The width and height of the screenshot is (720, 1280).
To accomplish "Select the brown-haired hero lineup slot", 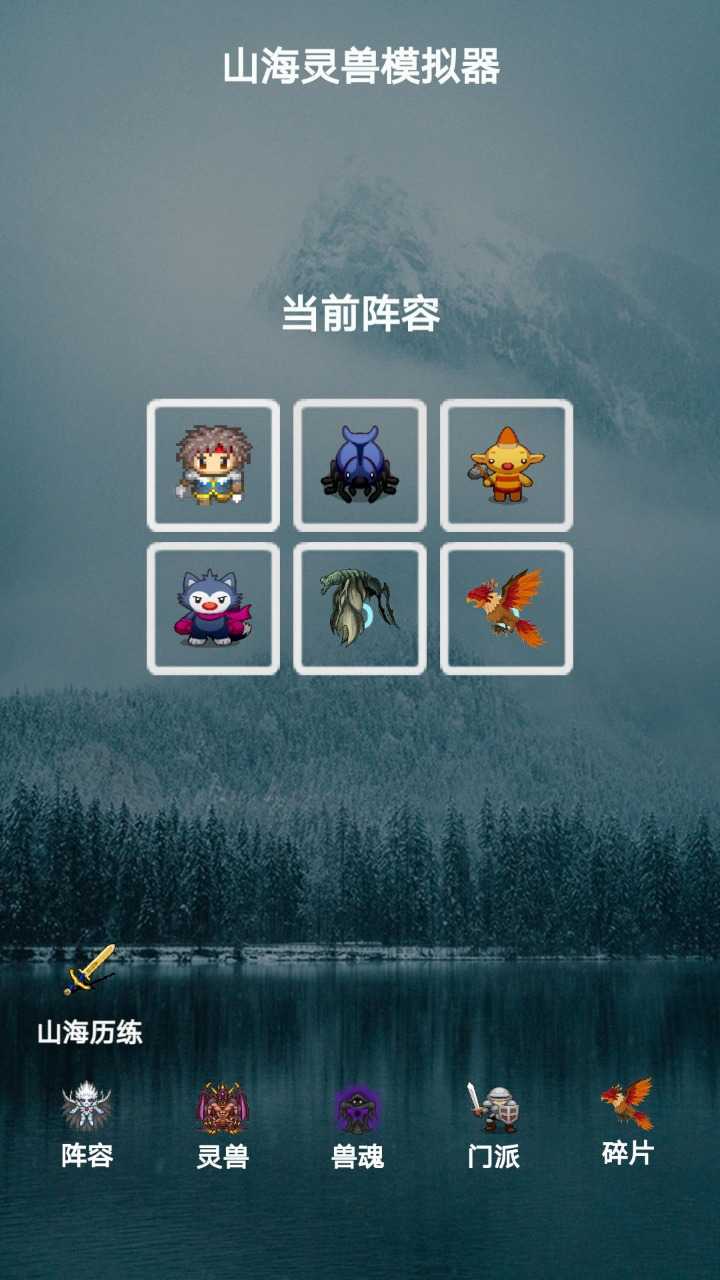I will pos(213,465).
